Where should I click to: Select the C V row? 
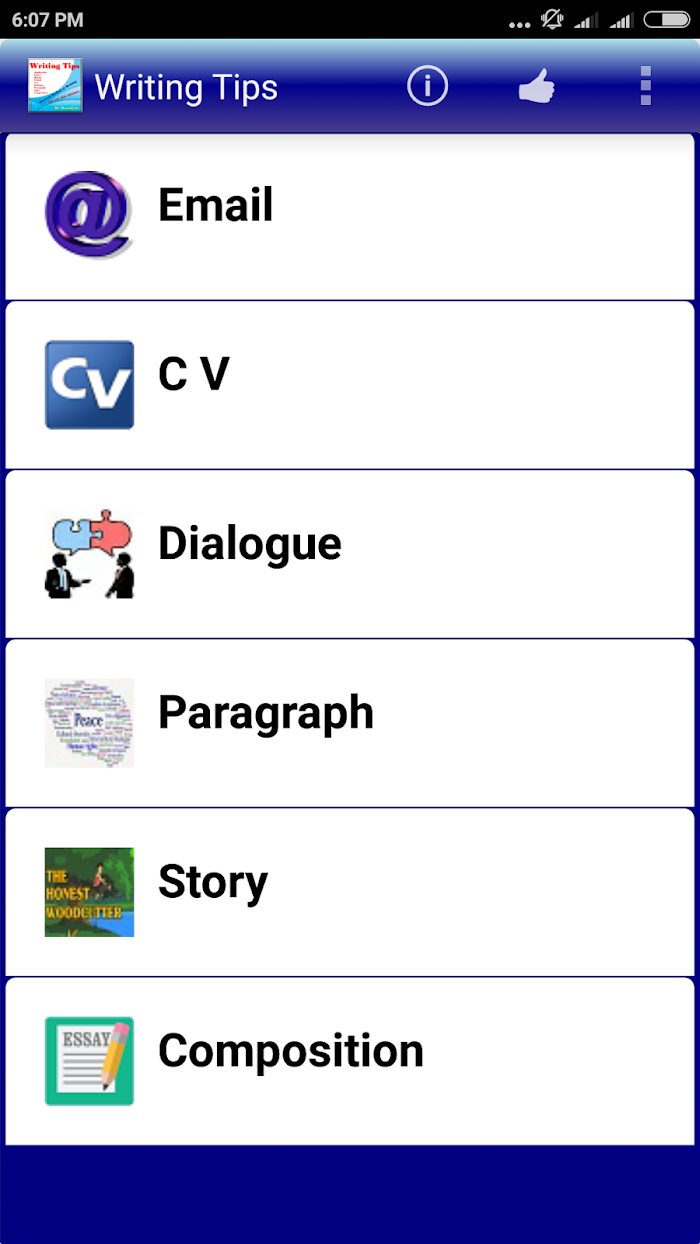tap(350, 385)
